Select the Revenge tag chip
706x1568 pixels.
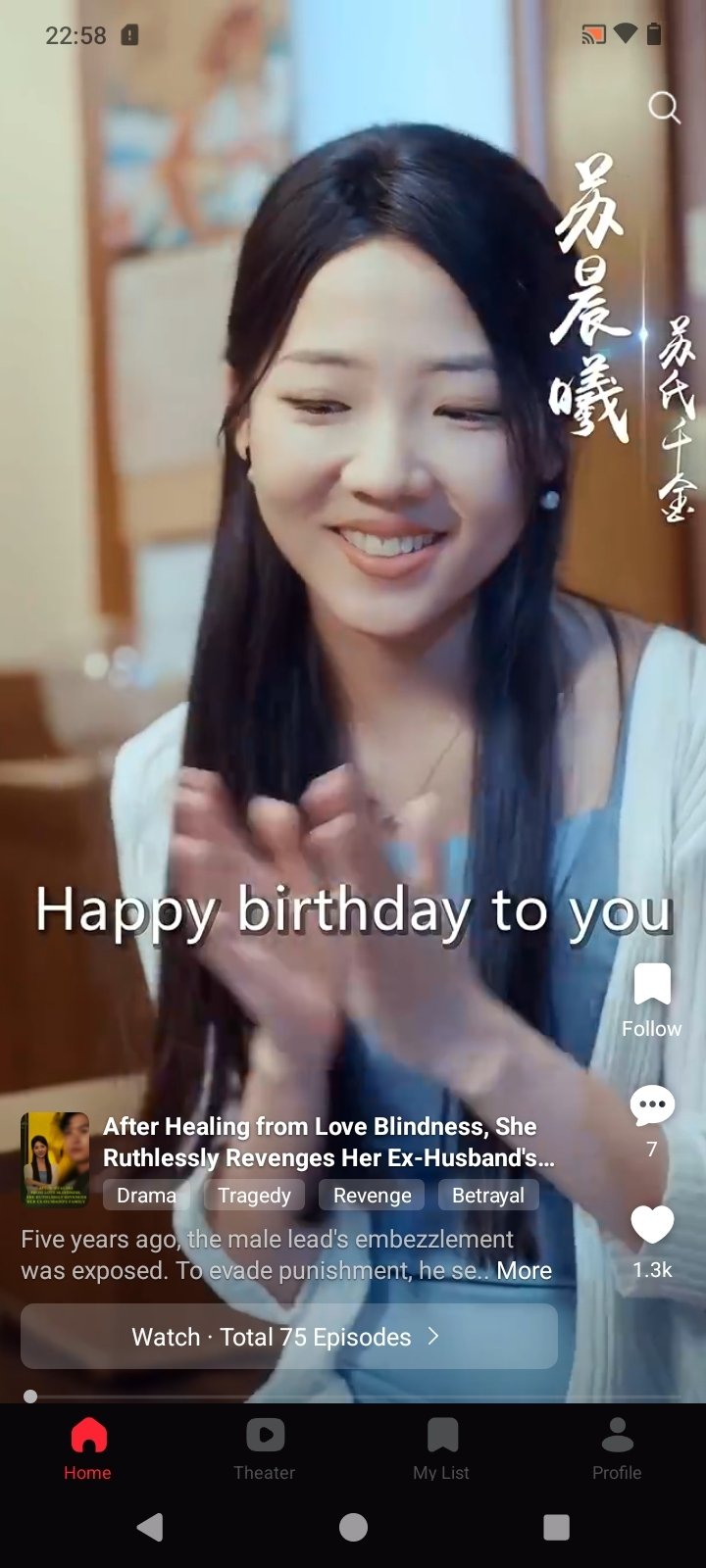372,1196
